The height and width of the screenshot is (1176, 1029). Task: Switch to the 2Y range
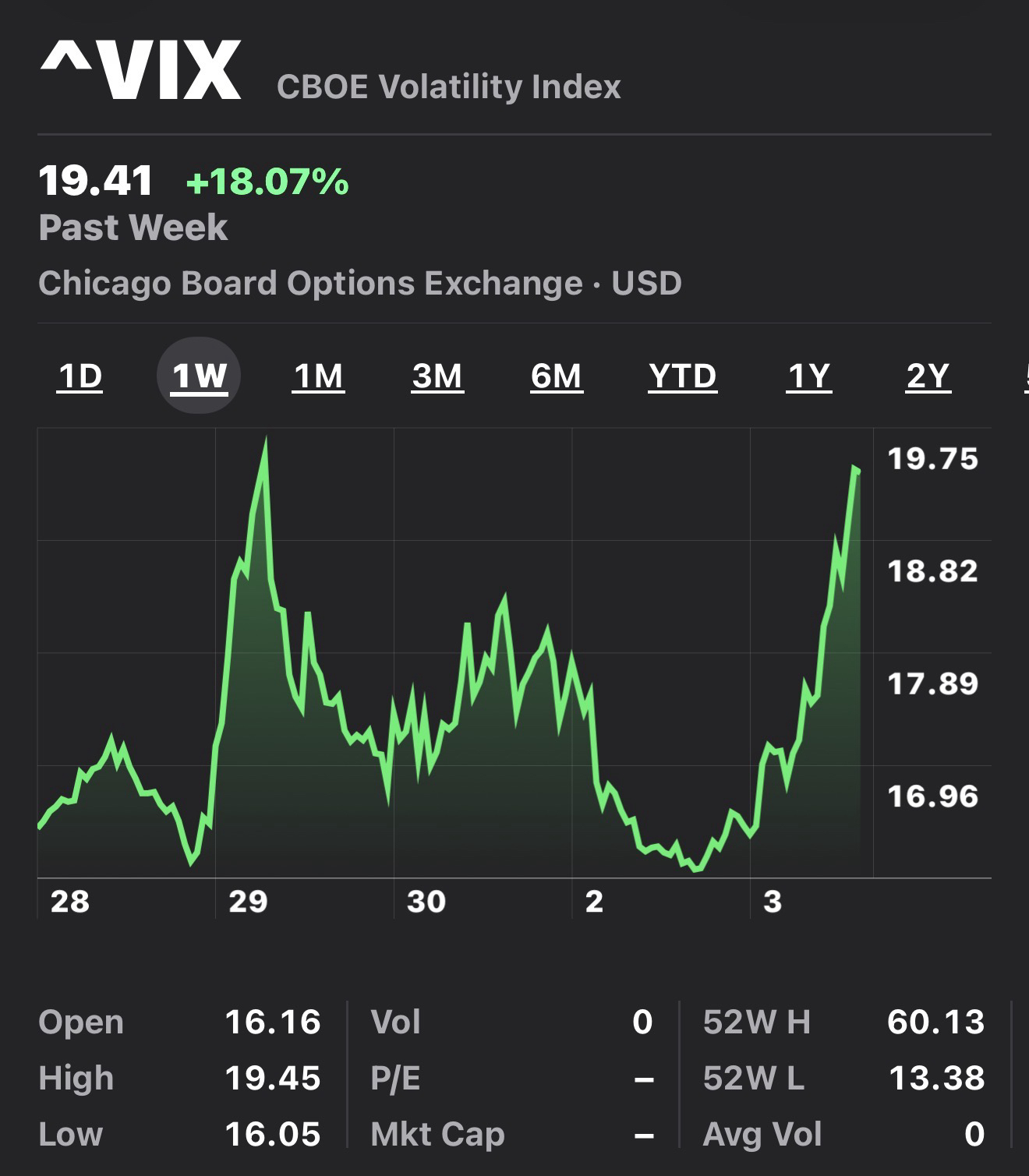(928, 376)
